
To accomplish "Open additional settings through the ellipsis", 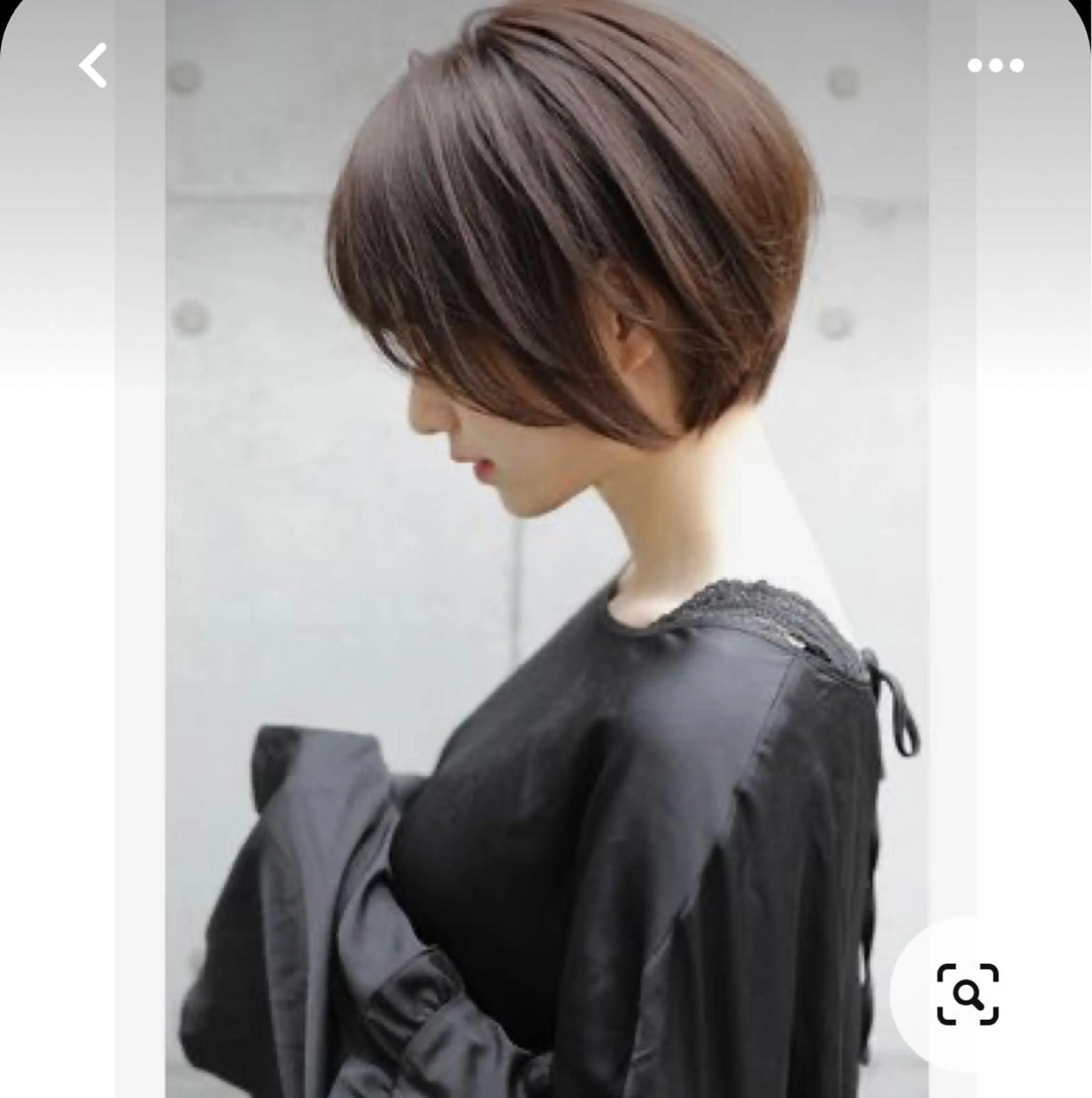I will tap(996, 65).
